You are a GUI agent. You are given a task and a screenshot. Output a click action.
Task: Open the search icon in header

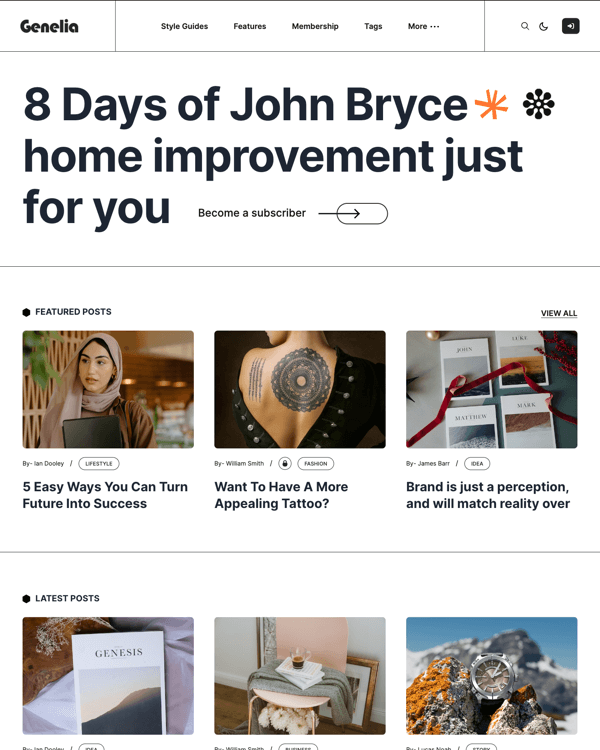tap(525, 26)
